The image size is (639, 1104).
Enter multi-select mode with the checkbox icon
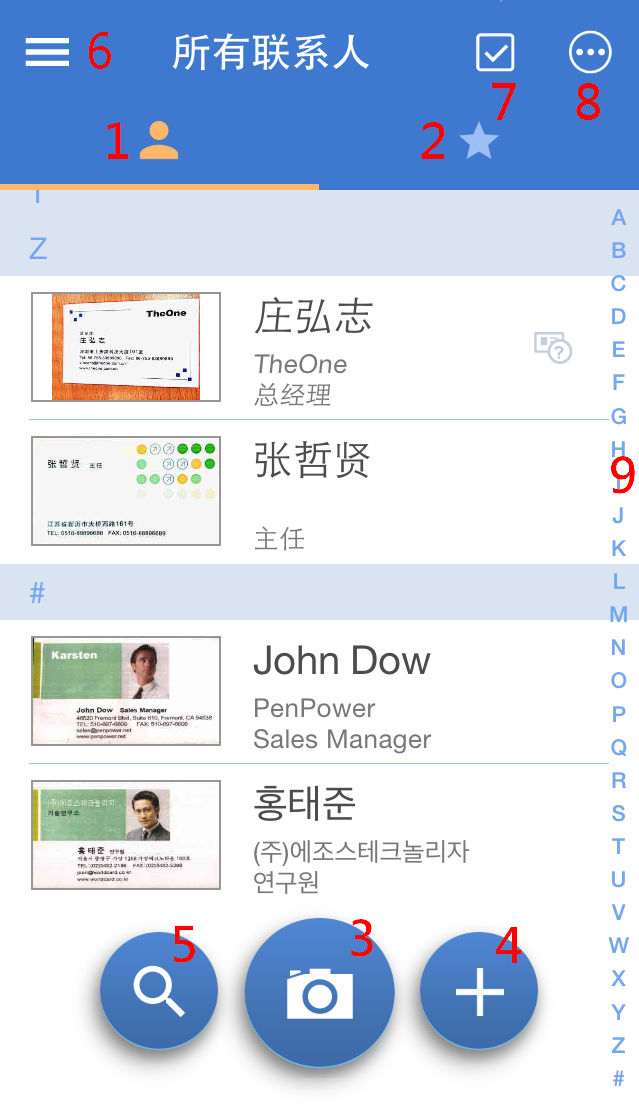pyautogui.click(x=495, y=52)
